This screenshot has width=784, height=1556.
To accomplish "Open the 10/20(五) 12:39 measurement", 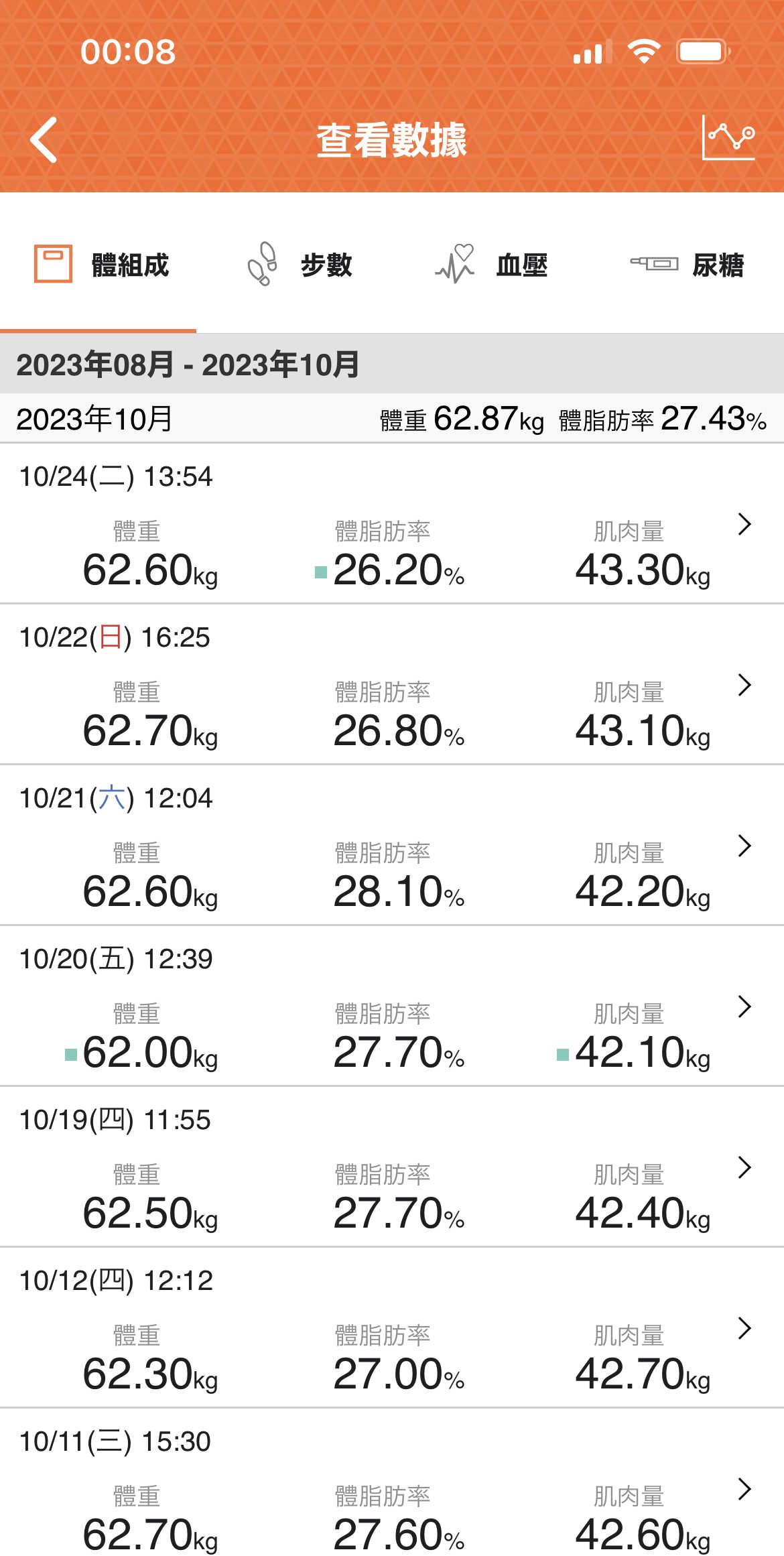I will pyautogui.click(x=392, y=1006).
